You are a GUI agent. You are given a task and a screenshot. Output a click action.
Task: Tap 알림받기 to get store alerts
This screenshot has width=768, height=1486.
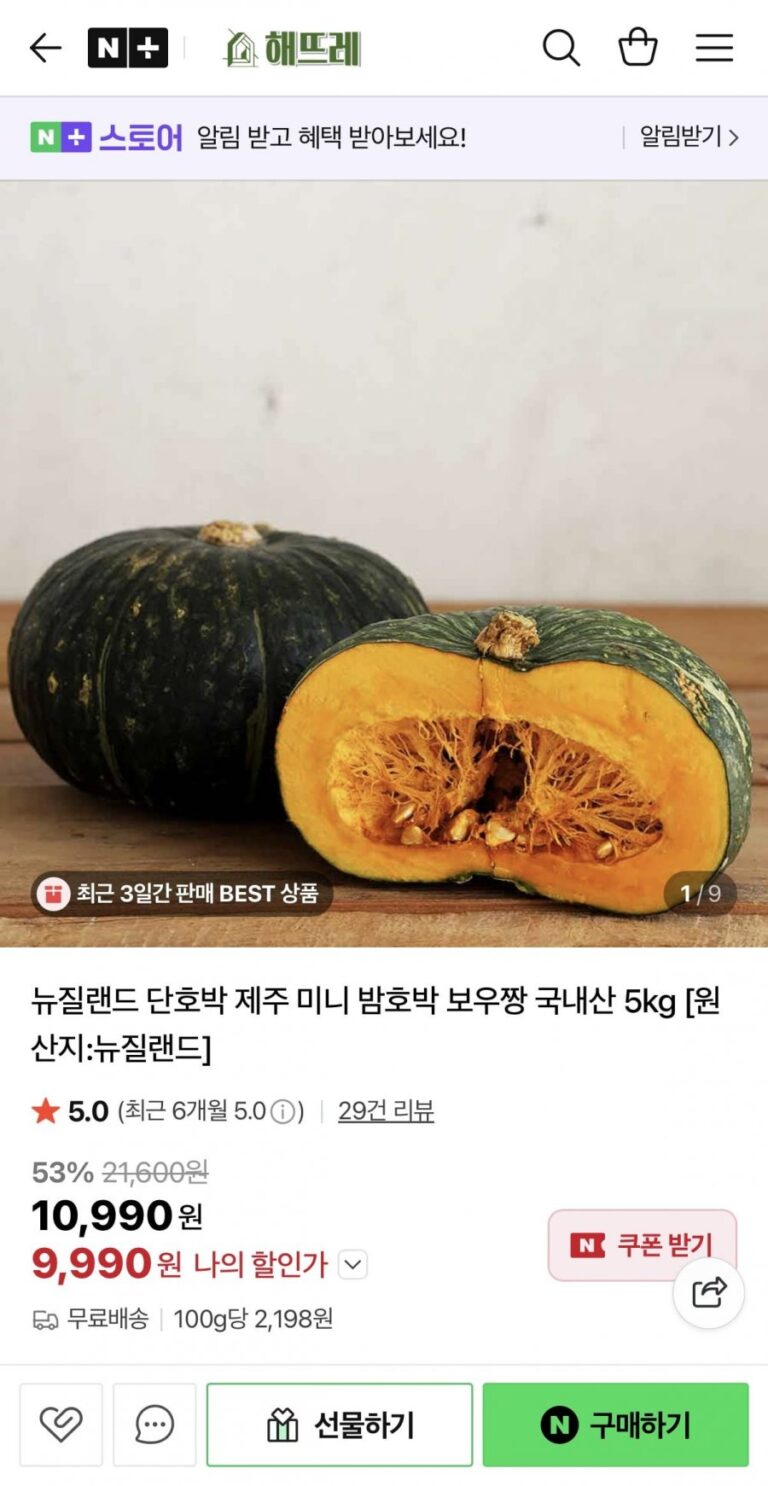coord(688,137)
